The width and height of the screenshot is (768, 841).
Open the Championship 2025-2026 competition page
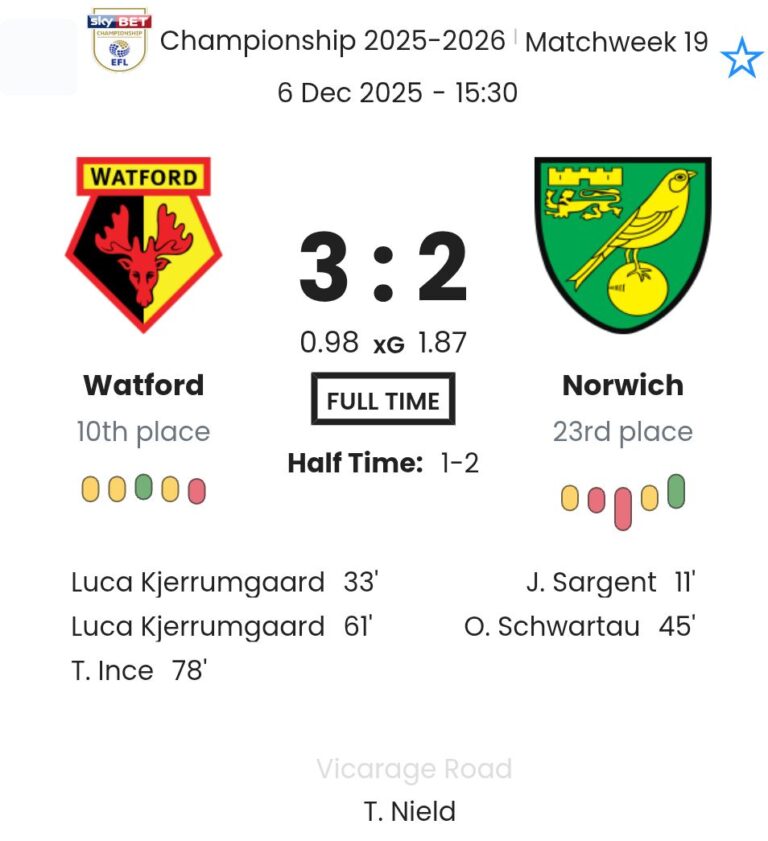click(332, 41)
